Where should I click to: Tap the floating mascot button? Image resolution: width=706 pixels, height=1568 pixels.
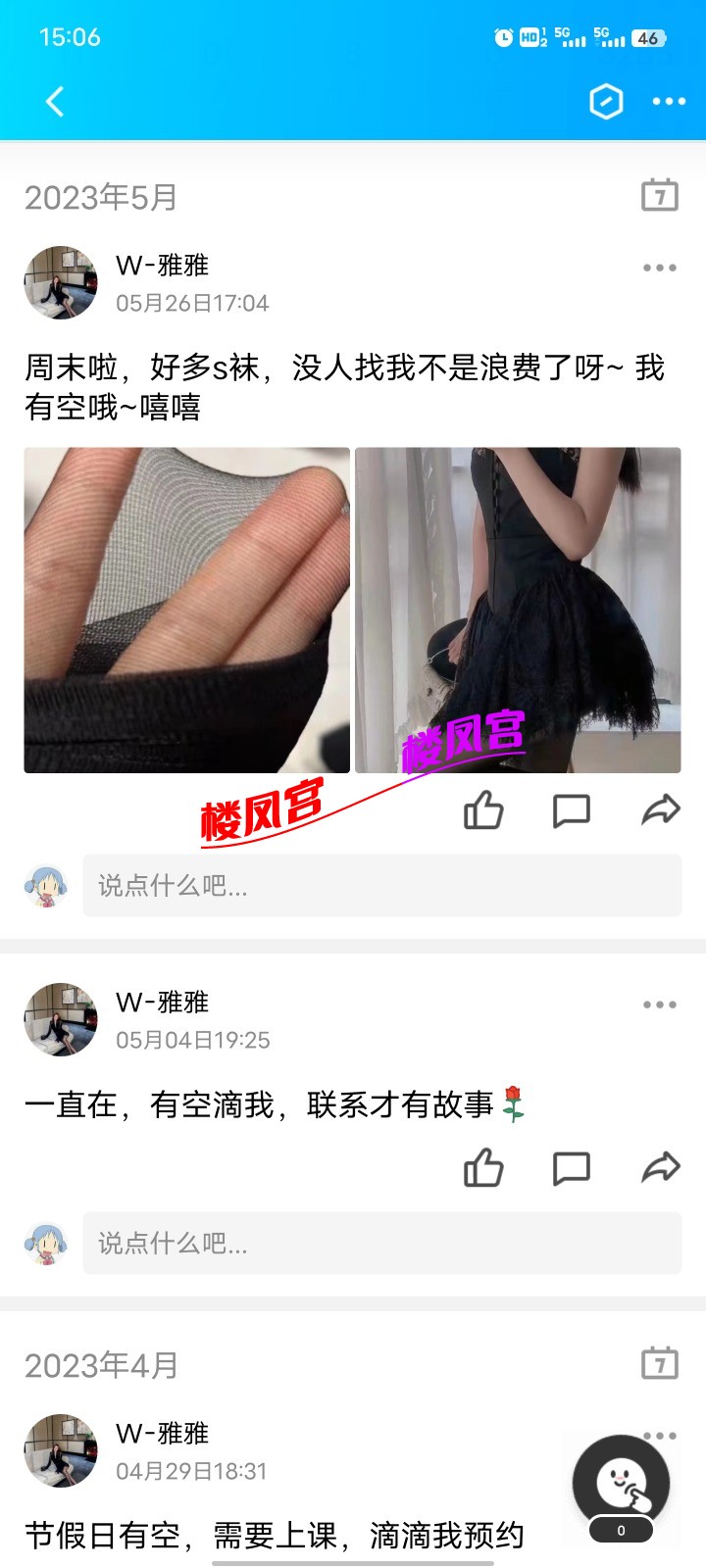(x=621, y=1485)
